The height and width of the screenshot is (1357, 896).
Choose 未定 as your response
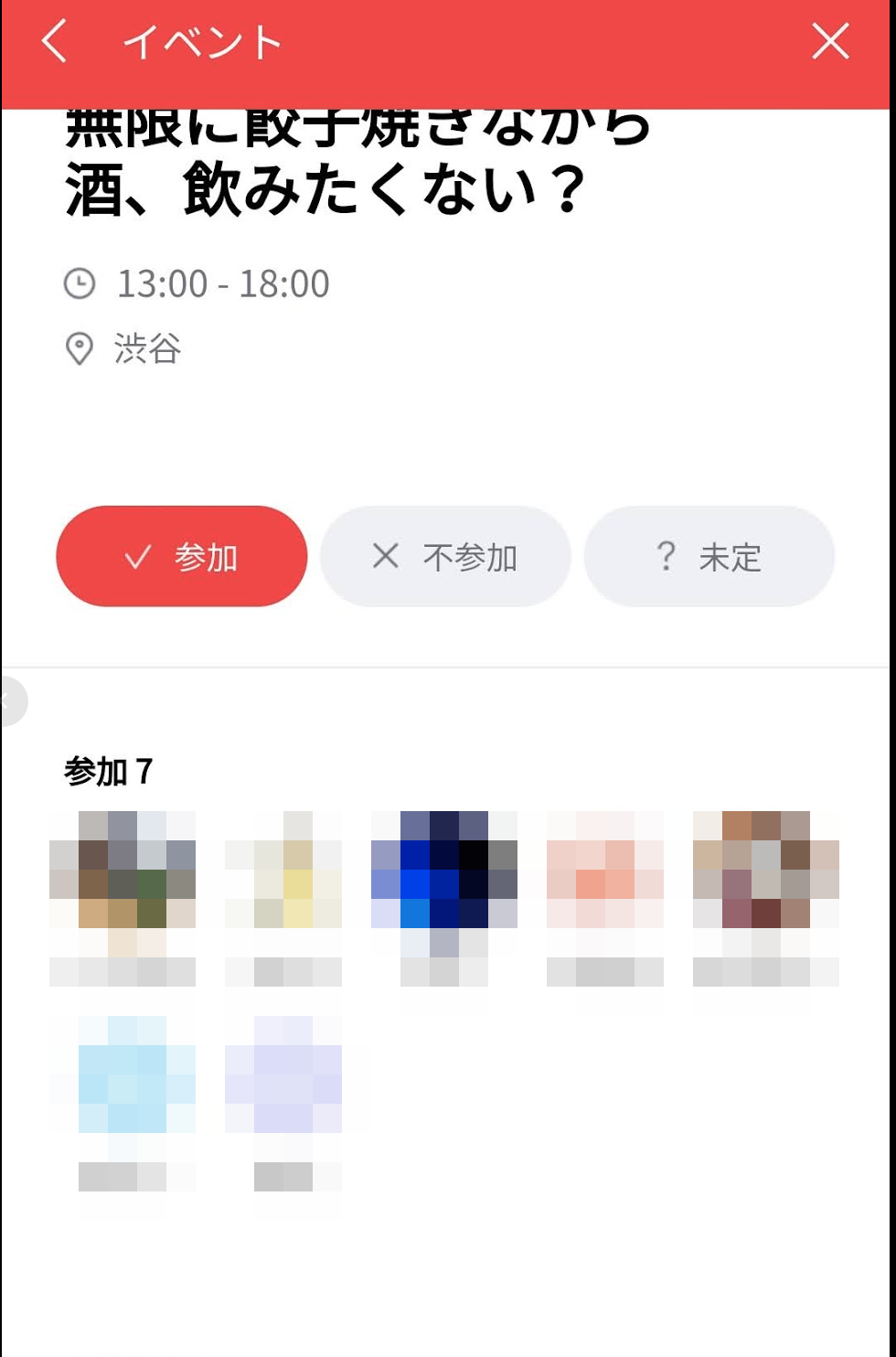click(x=709, y=556)
